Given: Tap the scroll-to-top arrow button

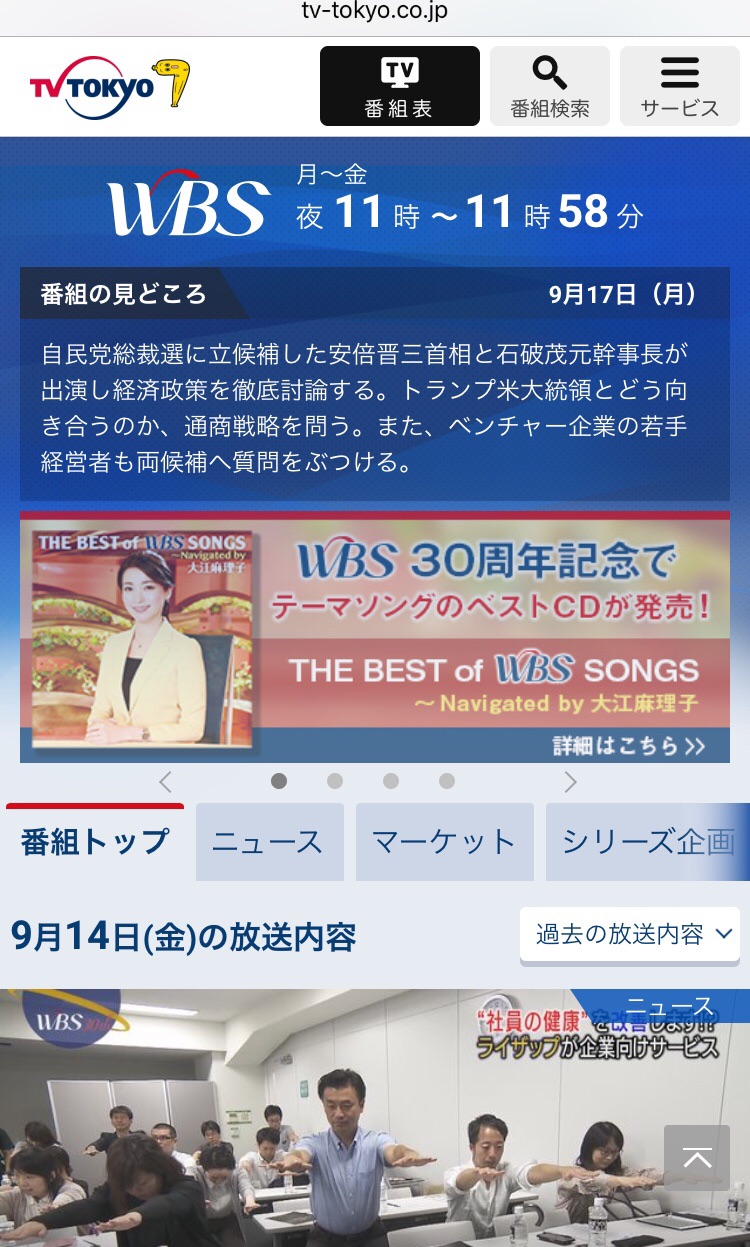Looking at the screenshot, I should tap(697, 1158).
